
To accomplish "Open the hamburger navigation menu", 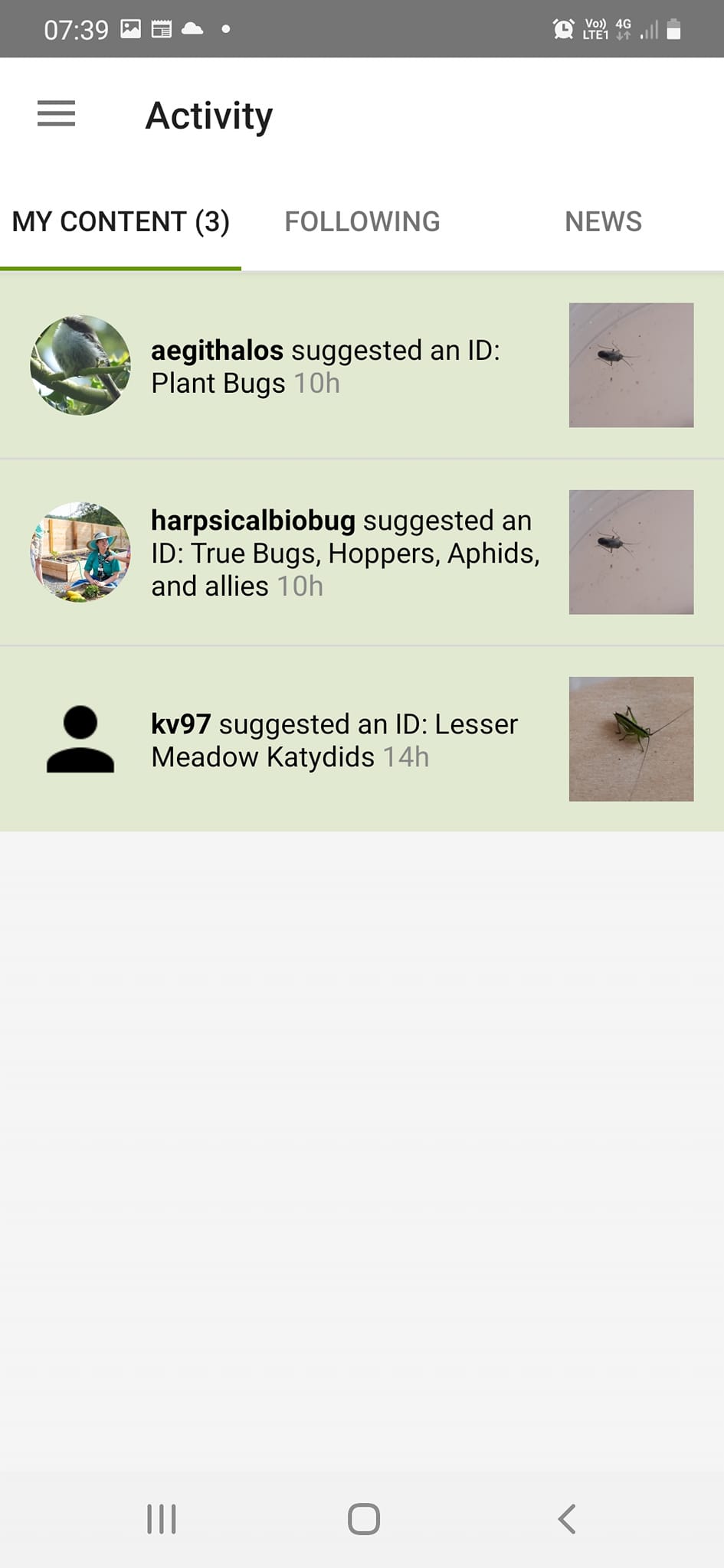I will click(x=56, y=114).
